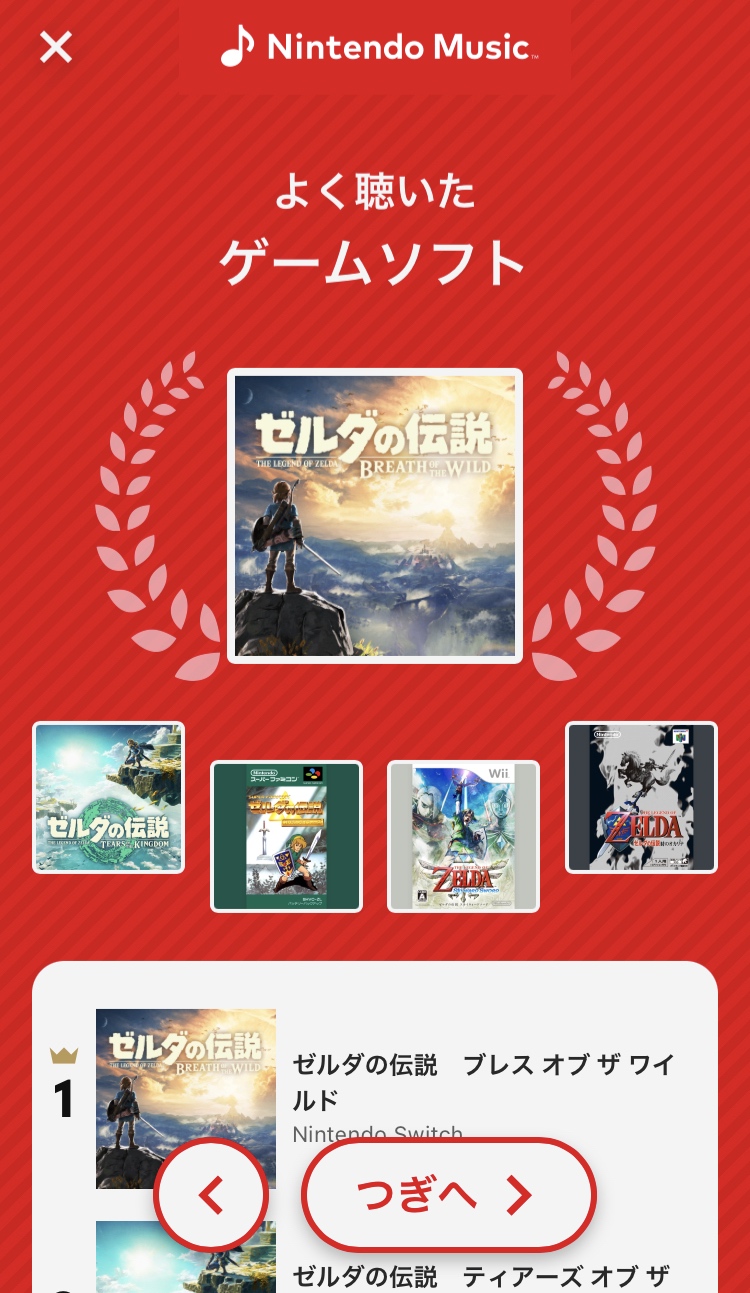
Task: Select the Nintendo 64 Zelda cover
Action: tap(641, 797)
